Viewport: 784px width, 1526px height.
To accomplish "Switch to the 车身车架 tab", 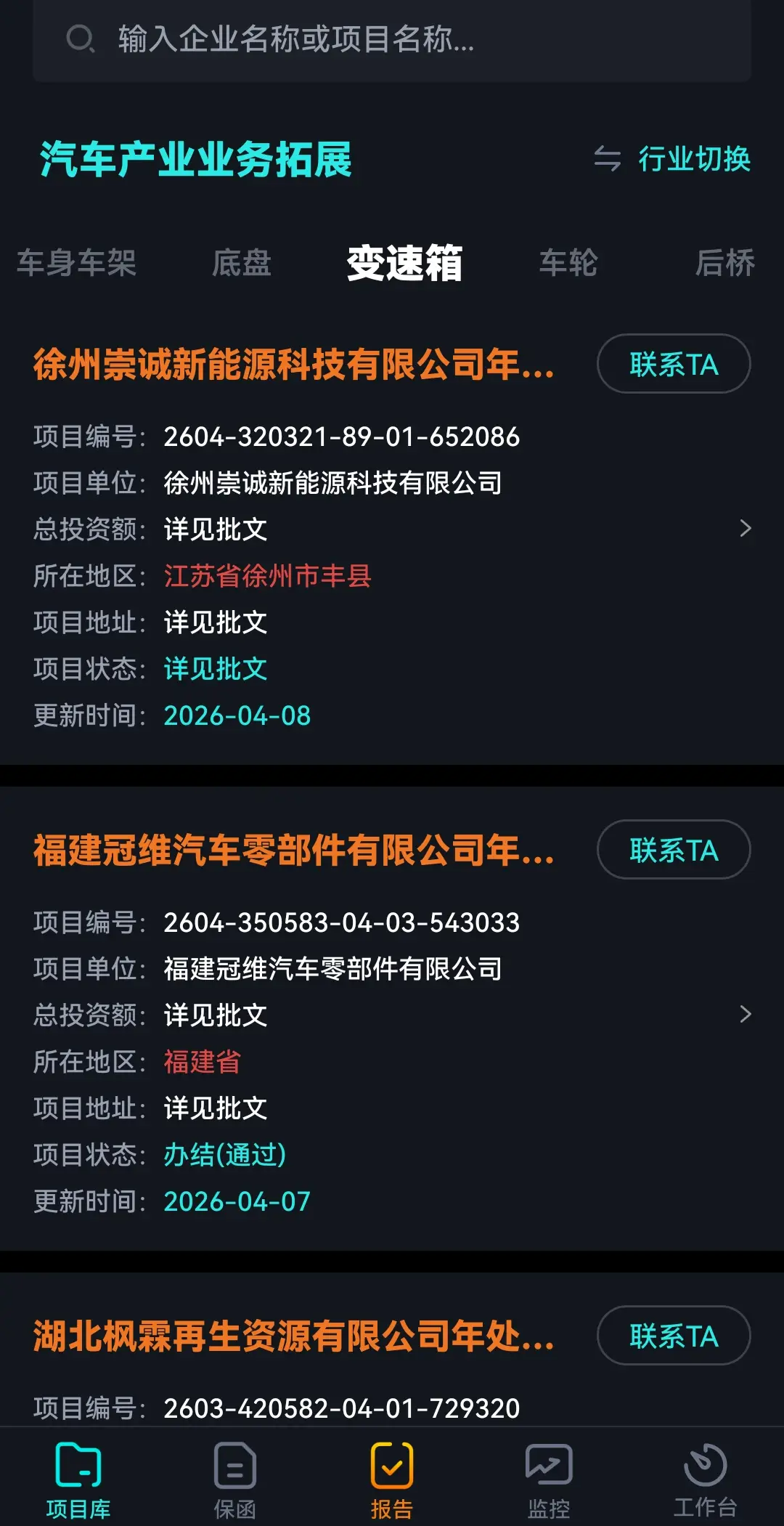I will click(x=76, y=263).
